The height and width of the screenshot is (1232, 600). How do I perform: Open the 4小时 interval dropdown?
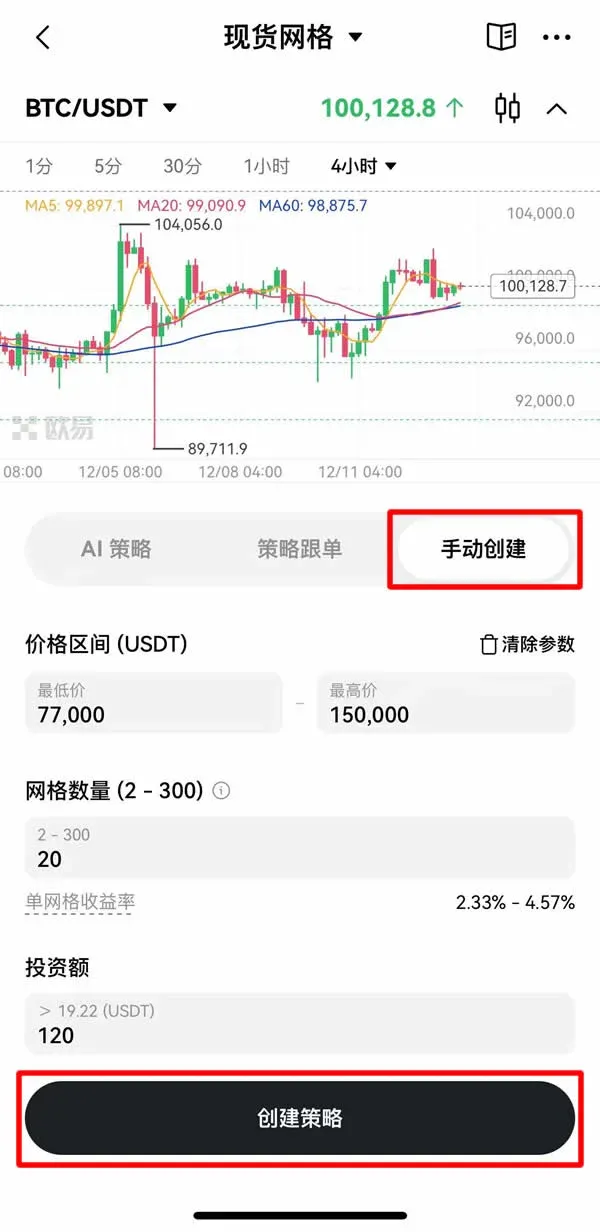(x=363, y=166)
